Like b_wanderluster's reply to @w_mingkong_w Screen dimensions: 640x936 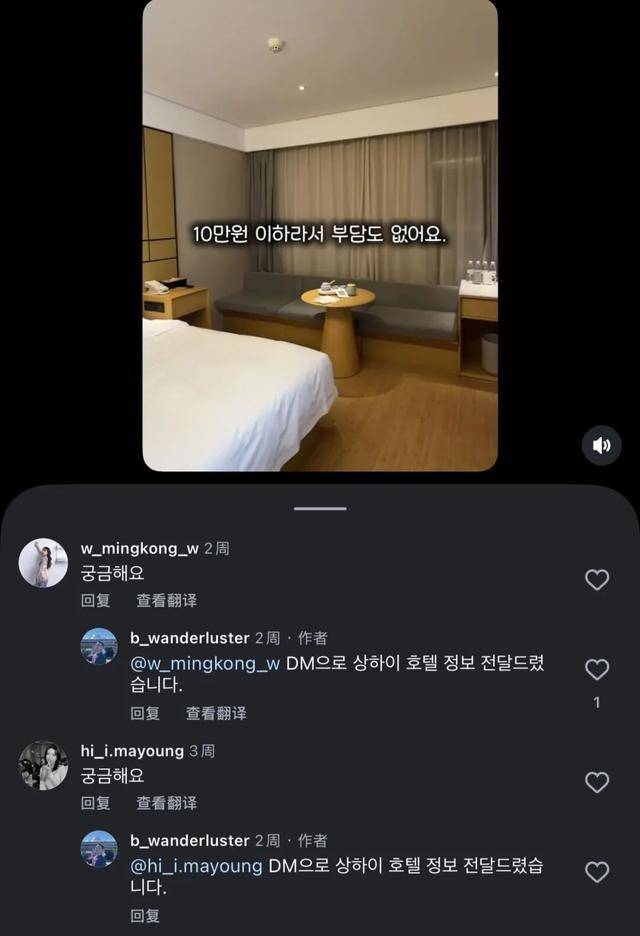click(x=597, y=669)
